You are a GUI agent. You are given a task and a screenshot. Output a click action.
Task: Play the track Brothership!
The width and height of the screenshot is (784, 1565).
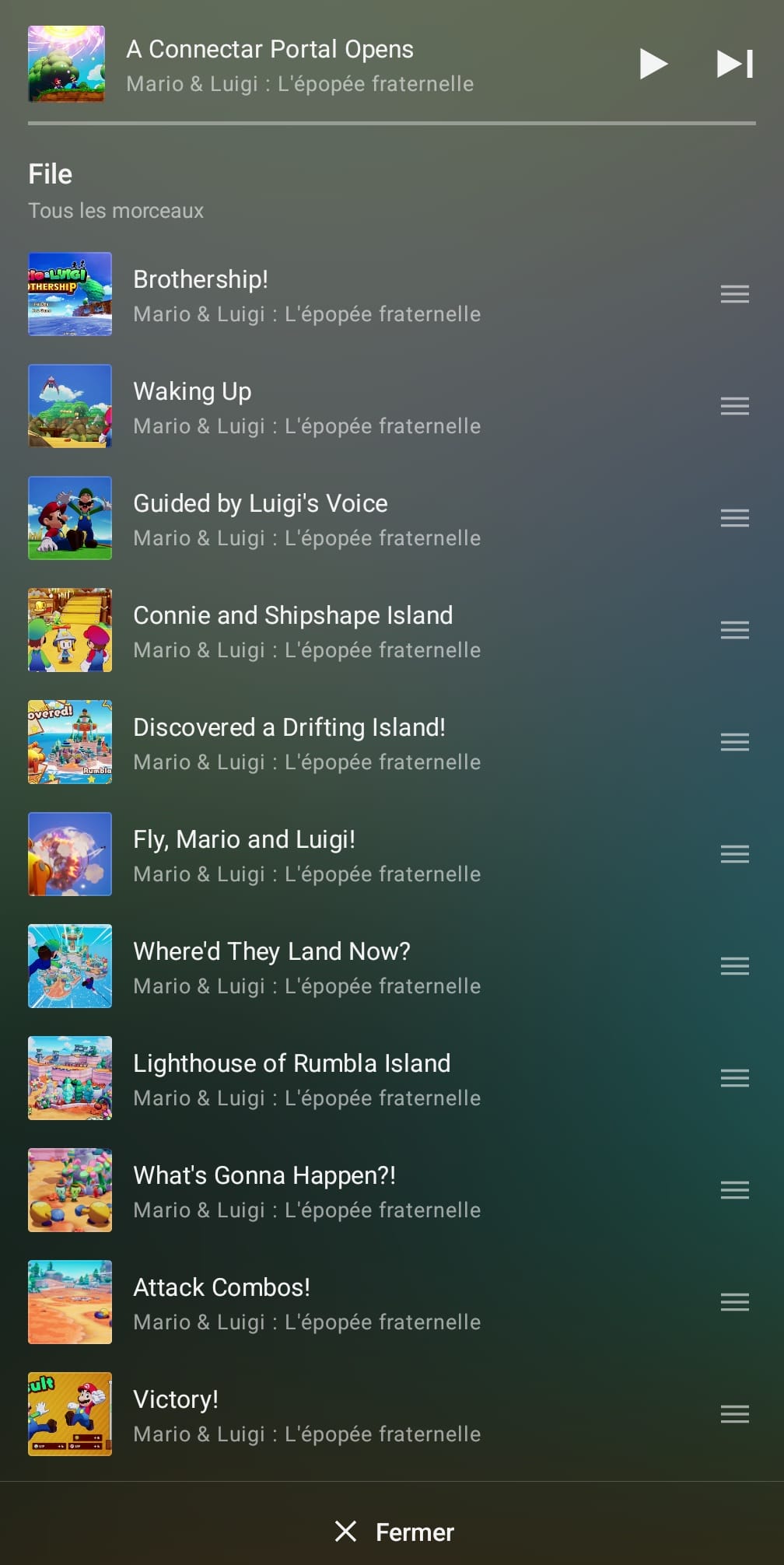coord(306,295)
